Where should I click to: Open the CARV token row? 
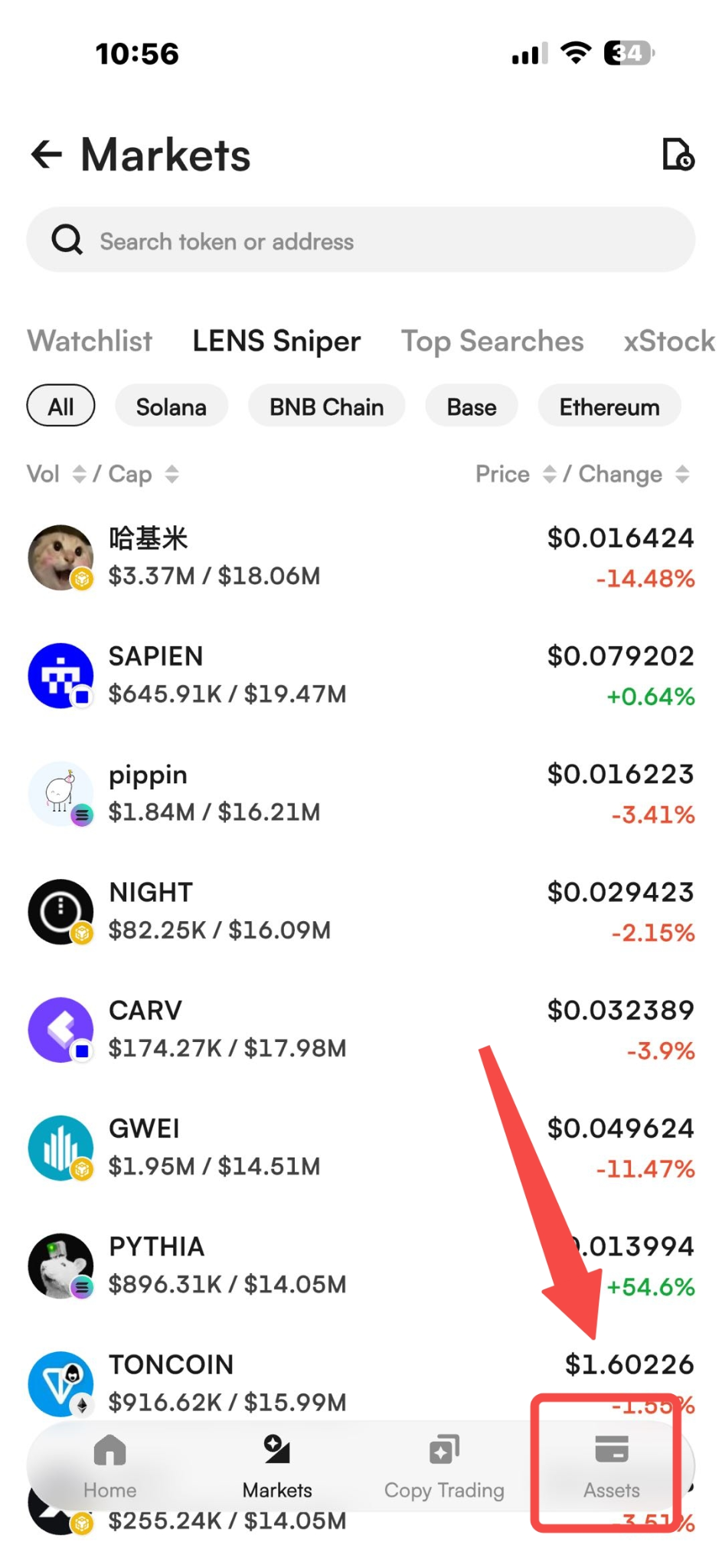pos(361,1029)
